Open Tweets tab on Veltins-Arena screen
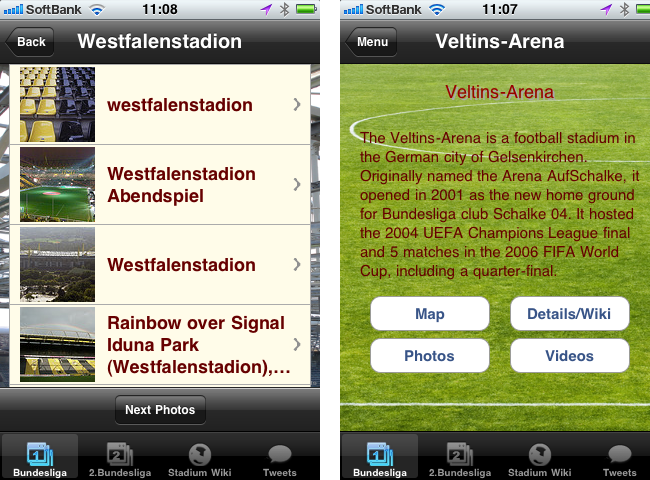Image resolution: width=650 pixels, height=480 pixels. click(619, 458)
